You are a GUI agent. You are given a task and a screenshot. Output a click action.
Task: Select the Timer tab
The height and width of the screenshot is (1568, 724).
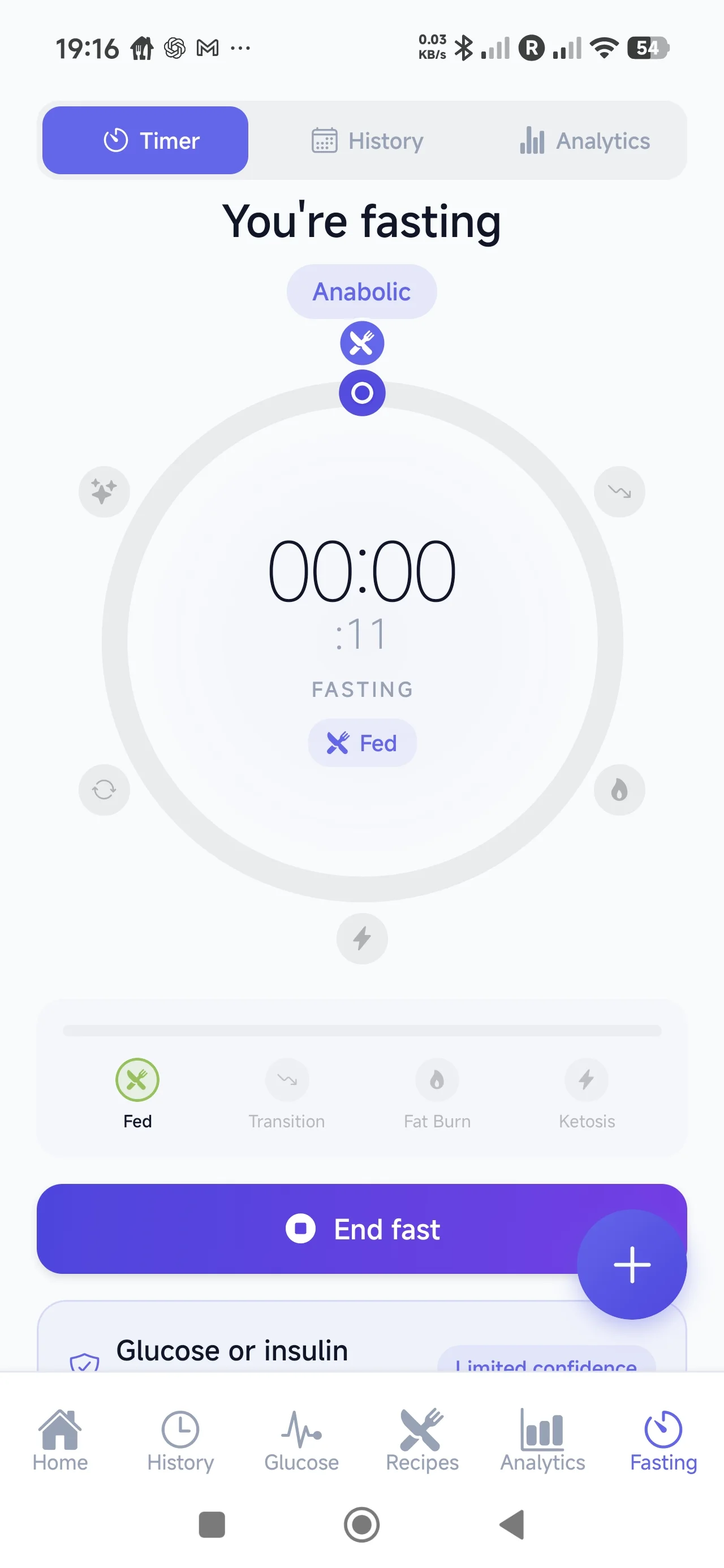pyautogui.click(x=145, y=141)
